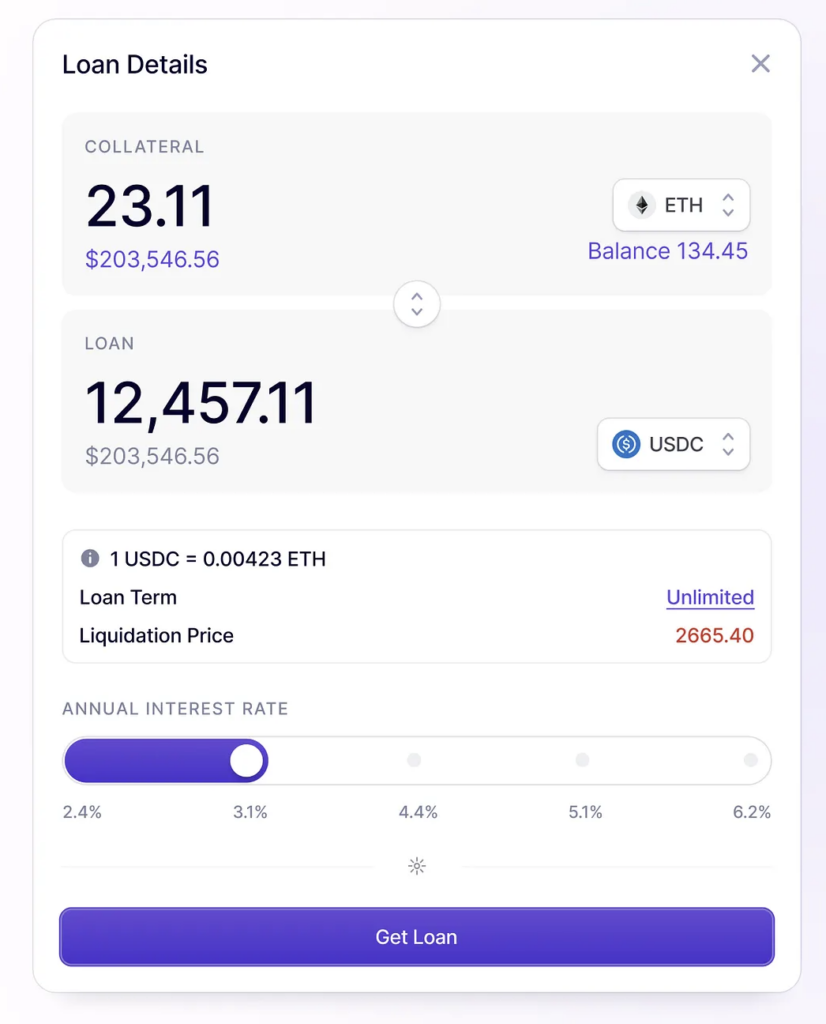This screenshot has width=826, height=1024.
Task: Open the ETH collateral currency dropdown
Action: pyautogui.click(x=681, y=205)
